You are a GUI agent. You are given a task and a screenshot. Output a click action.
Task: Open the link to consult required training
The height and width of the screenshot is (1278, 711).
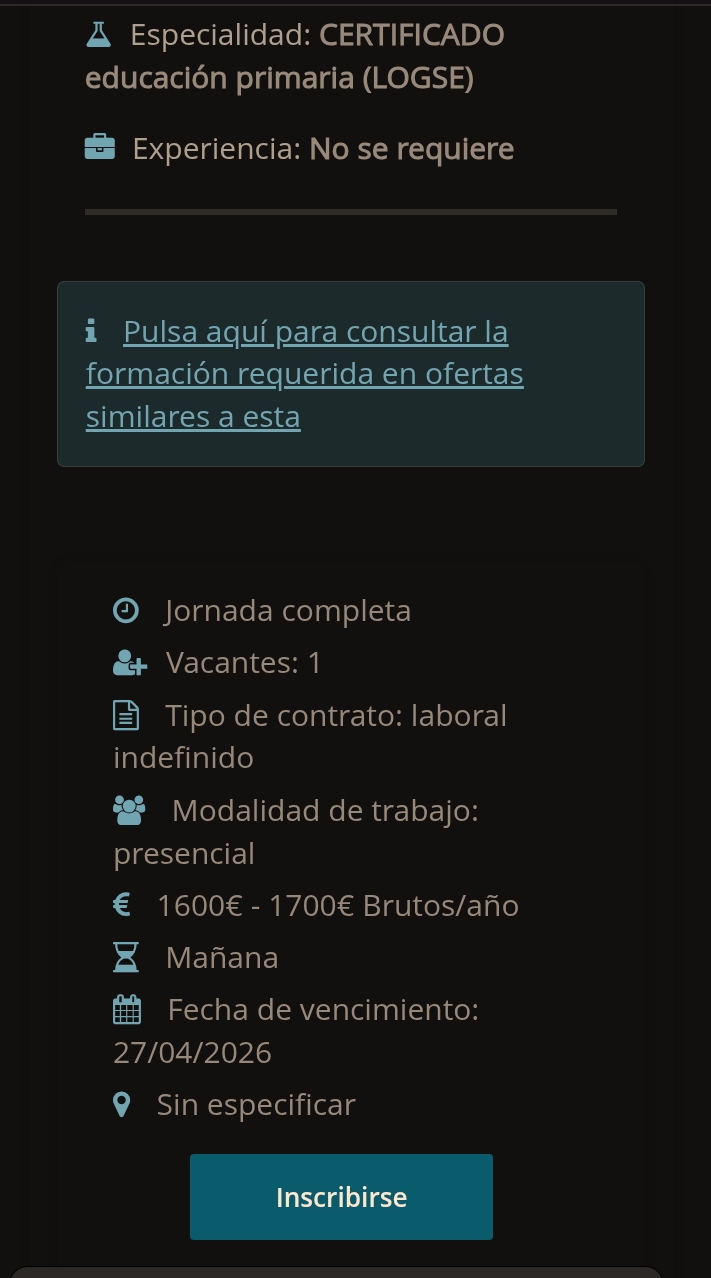pyautogui.click(x=304, y=373)
